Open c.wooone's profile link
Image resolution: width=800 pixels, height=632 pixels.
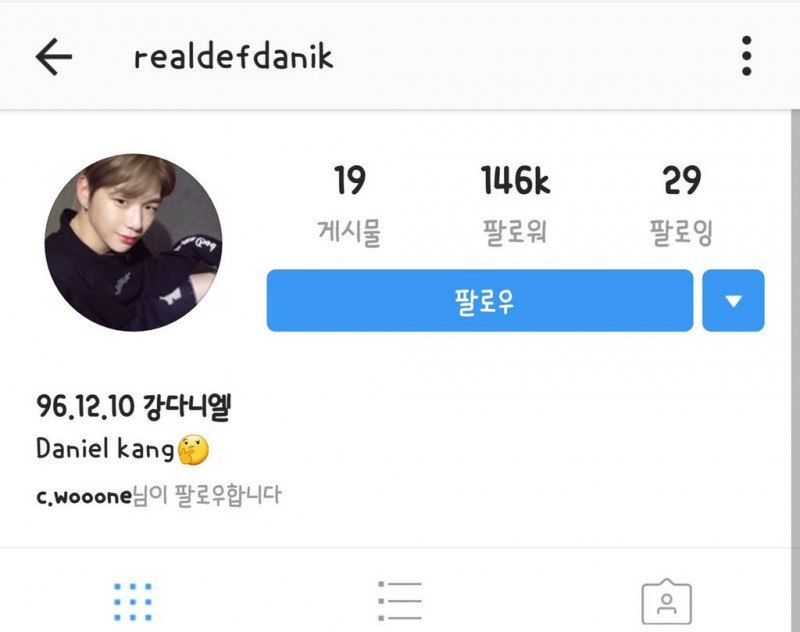coord(84,496)
